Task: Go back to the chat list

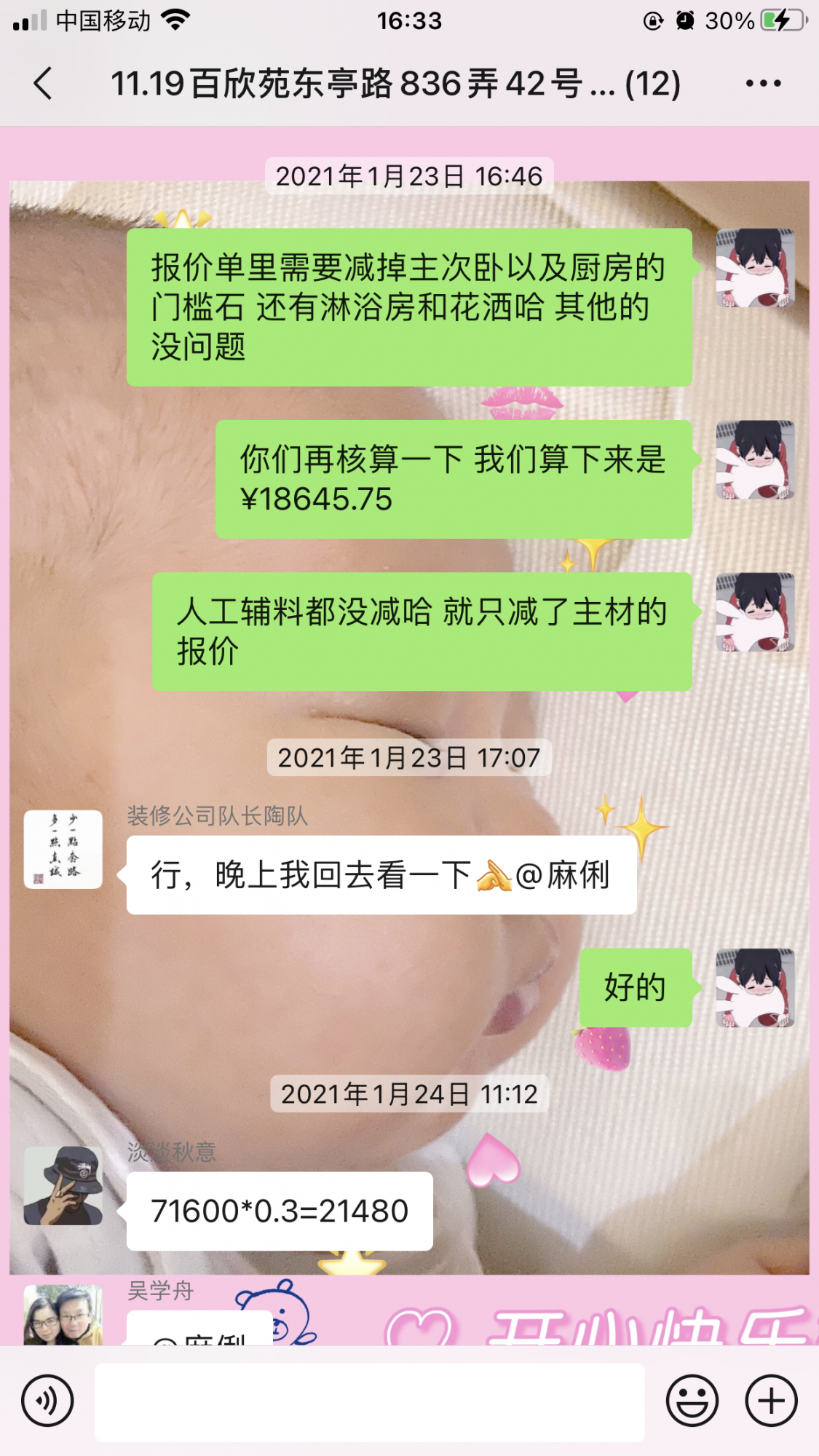Action: [x=44, y=84]
